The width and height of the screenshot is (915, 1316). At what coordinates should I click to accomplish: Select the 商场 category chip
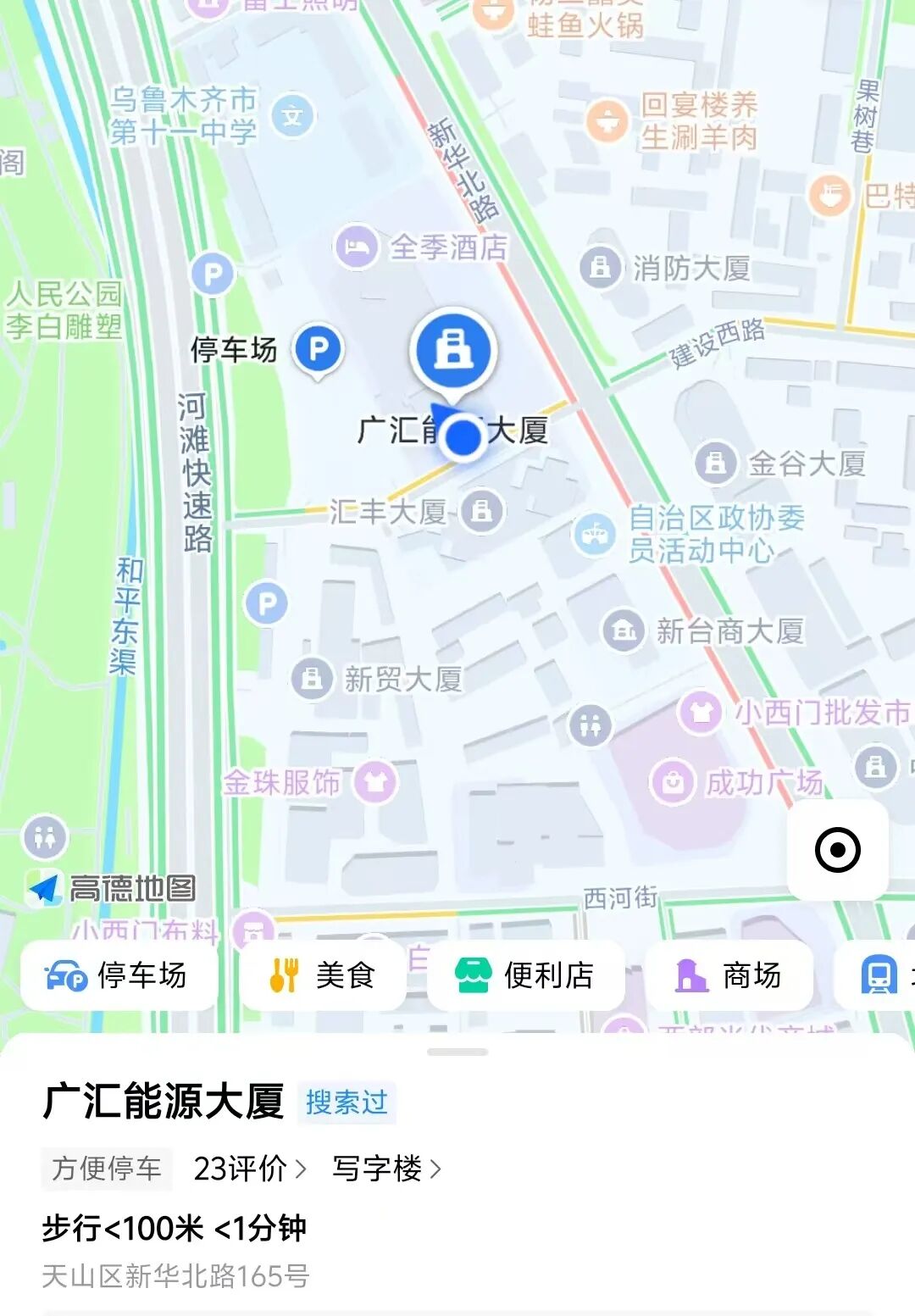(x=729, y=975)
